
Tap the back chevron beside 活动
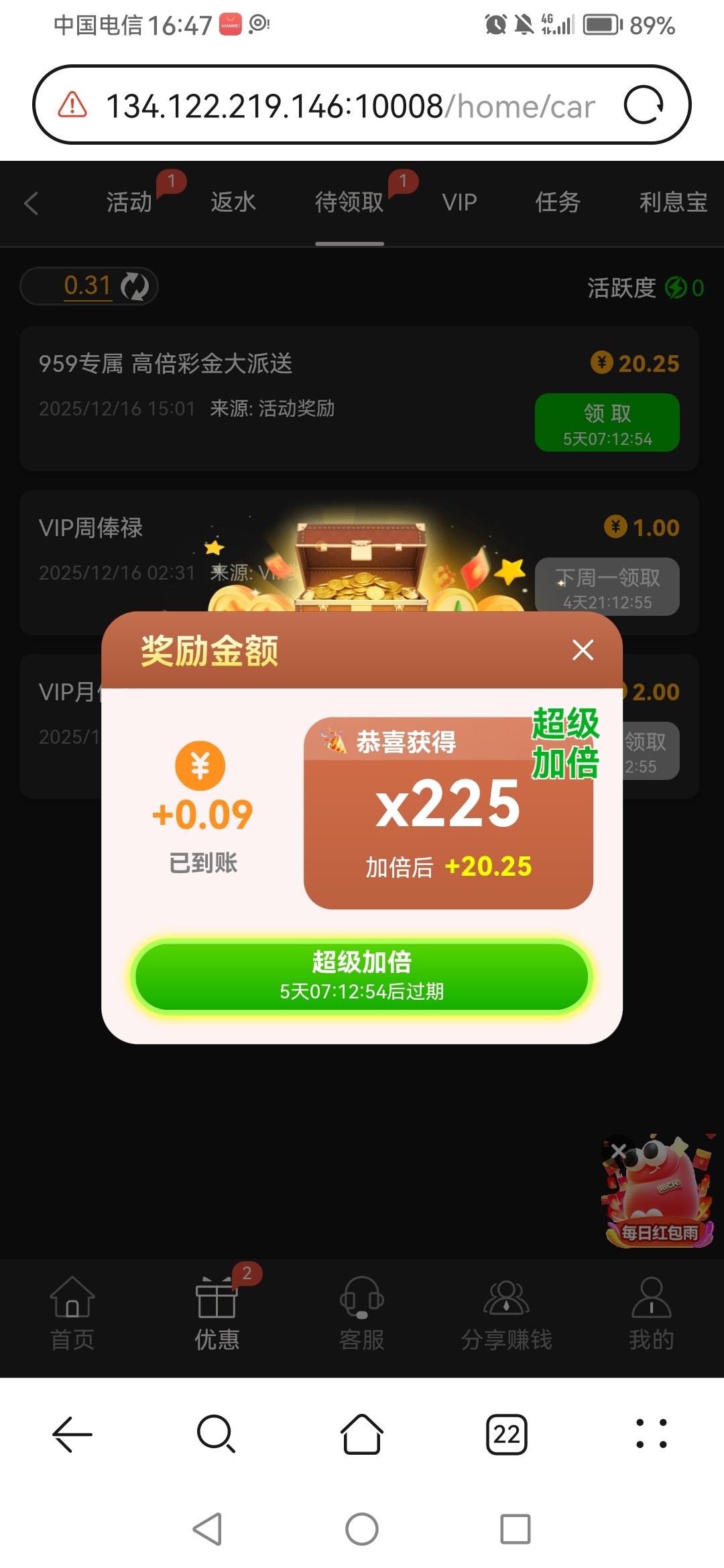click(32, 203)
